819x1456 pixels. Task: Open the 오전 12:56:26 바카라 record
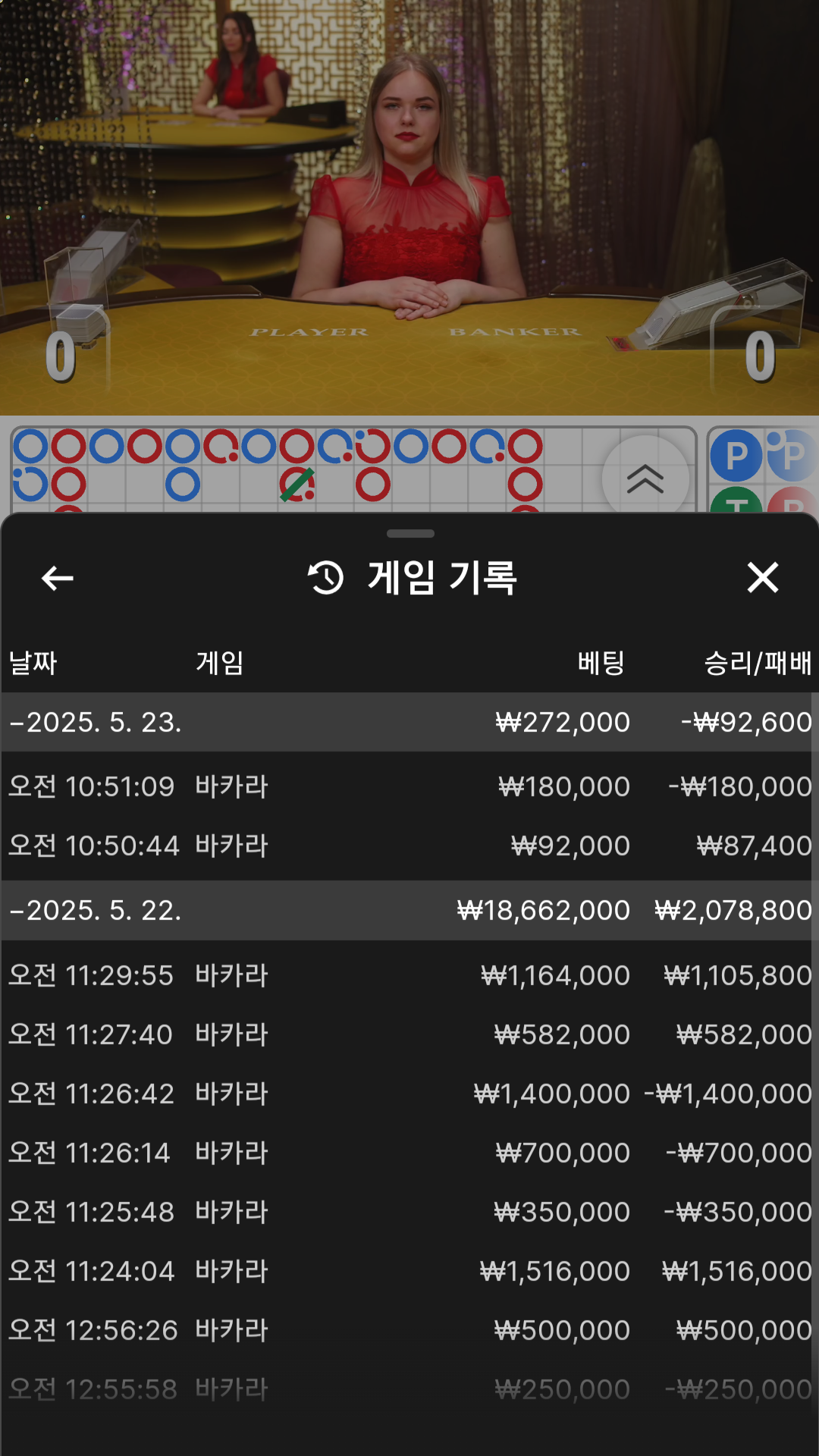click(x=409, y=1330)
